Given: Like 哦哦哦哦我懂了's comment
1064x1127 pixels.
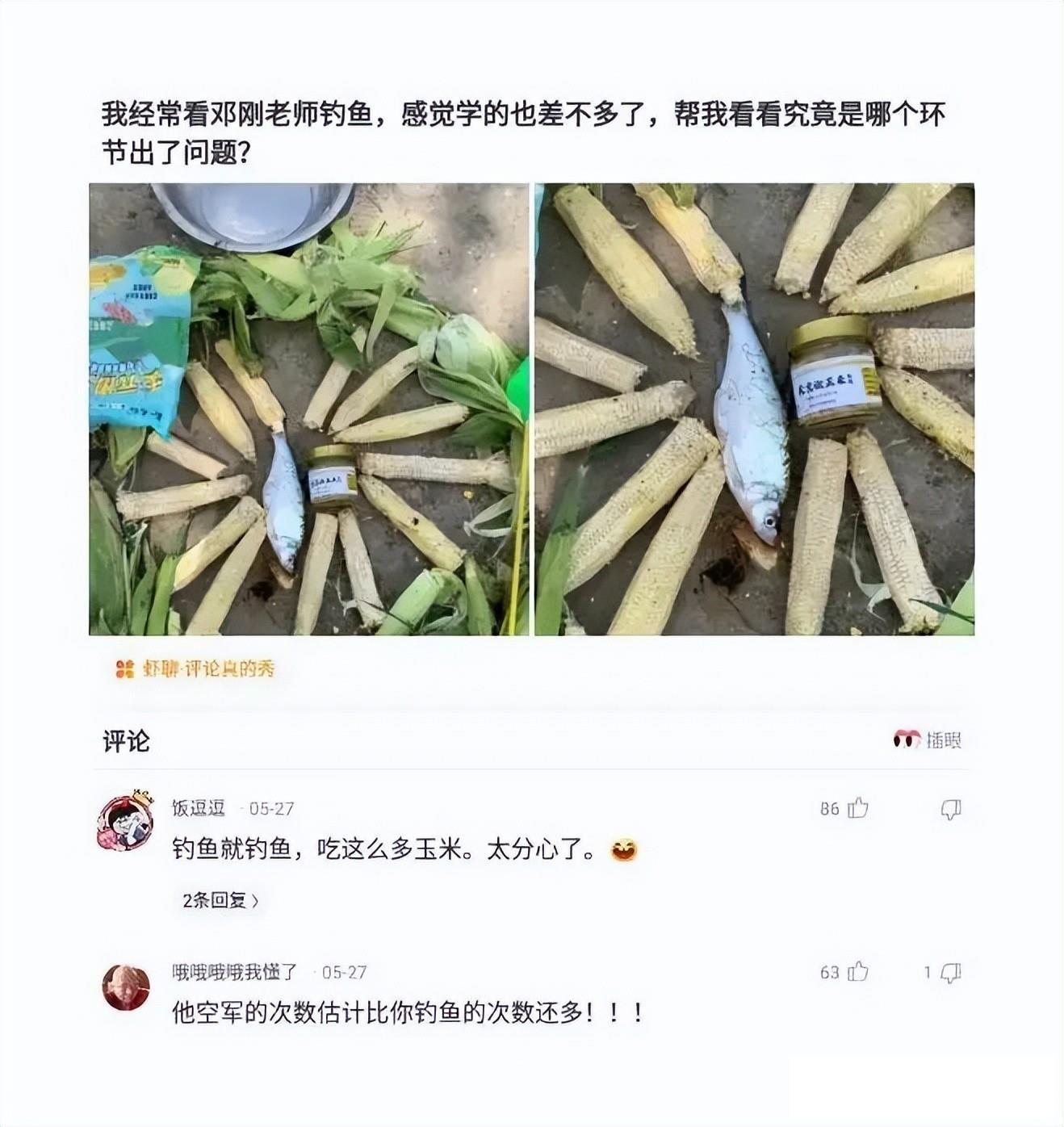Looking at the screenshot, I should (x=857, y=972).
